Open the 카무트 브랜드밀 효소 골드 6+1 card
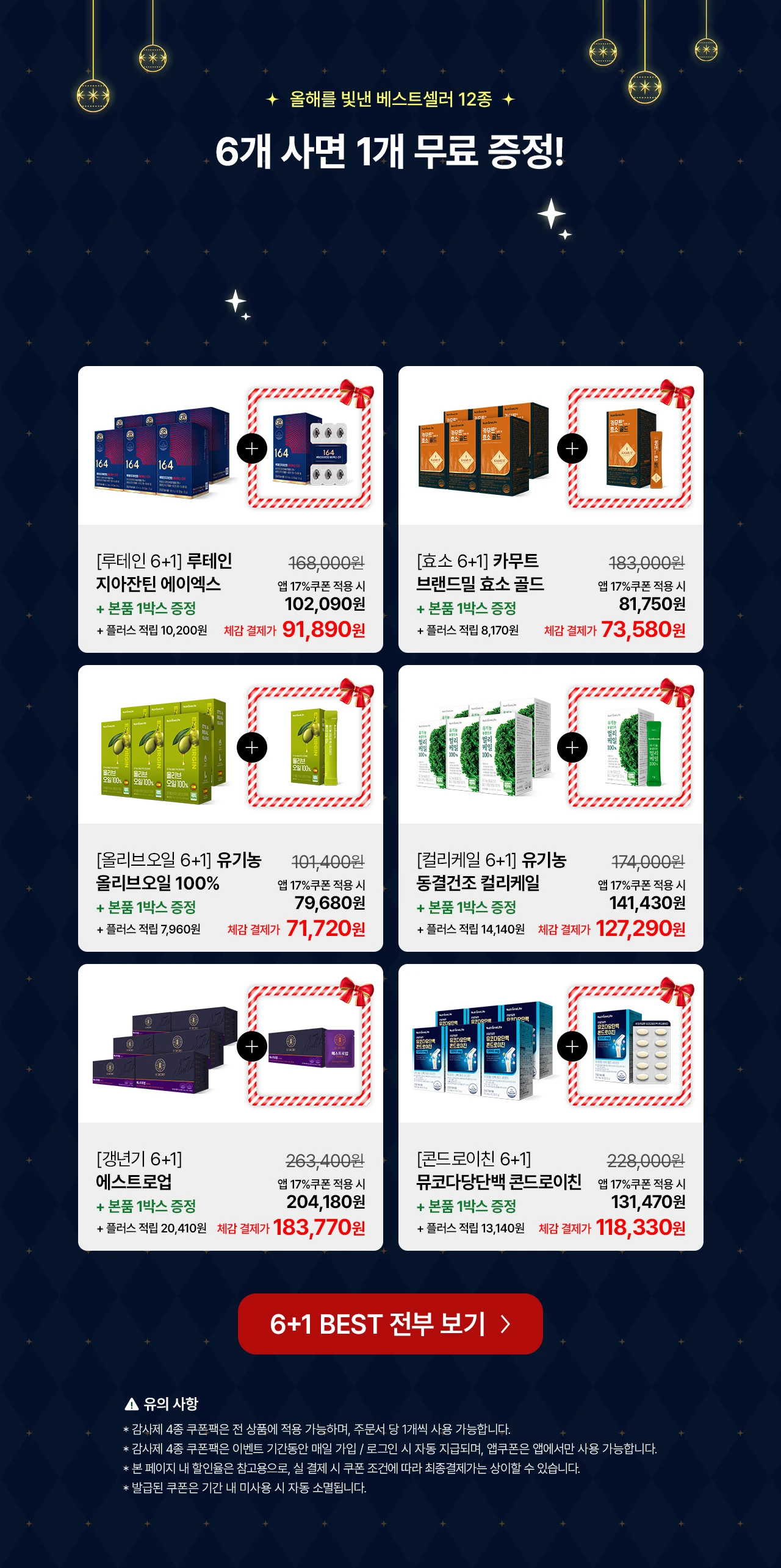Screen dimensions: 781x1568 click(550, 509)
